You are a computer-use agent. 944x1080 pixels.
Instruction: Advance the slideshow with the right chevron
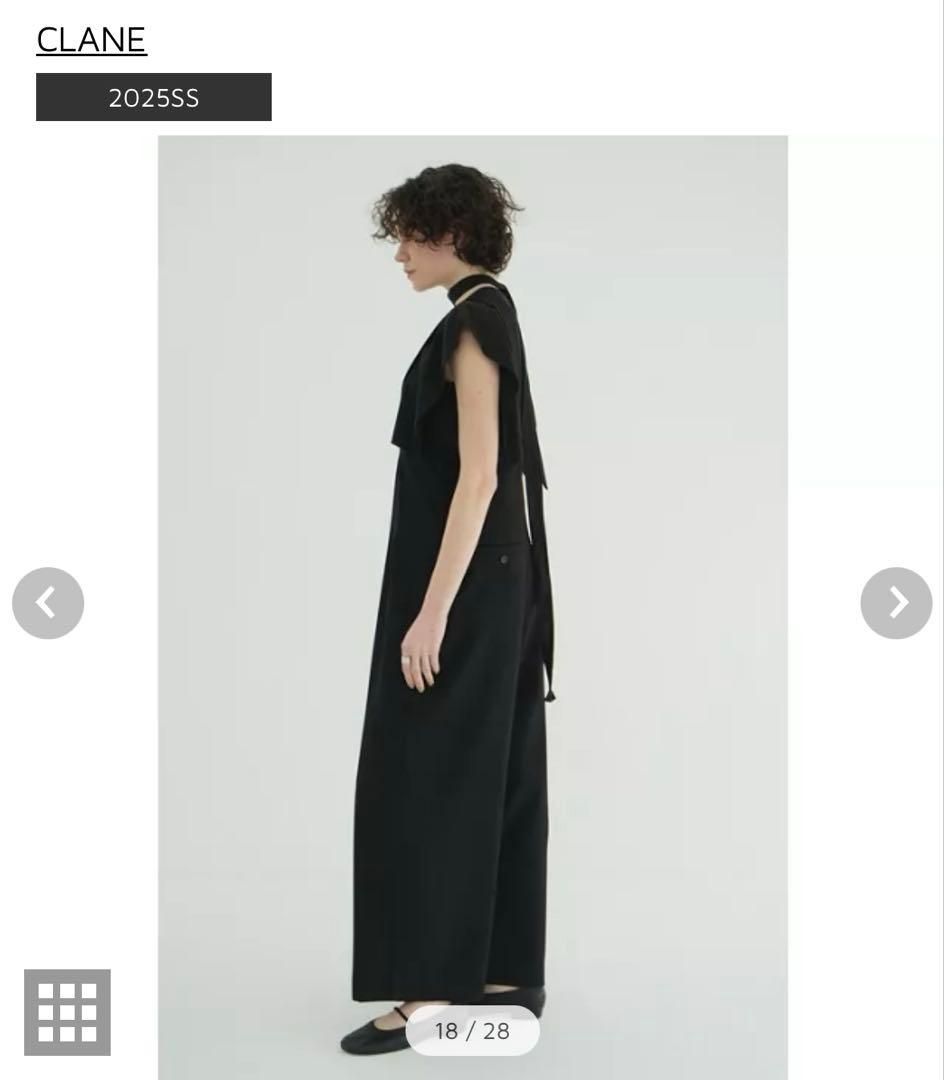[895, 603]
